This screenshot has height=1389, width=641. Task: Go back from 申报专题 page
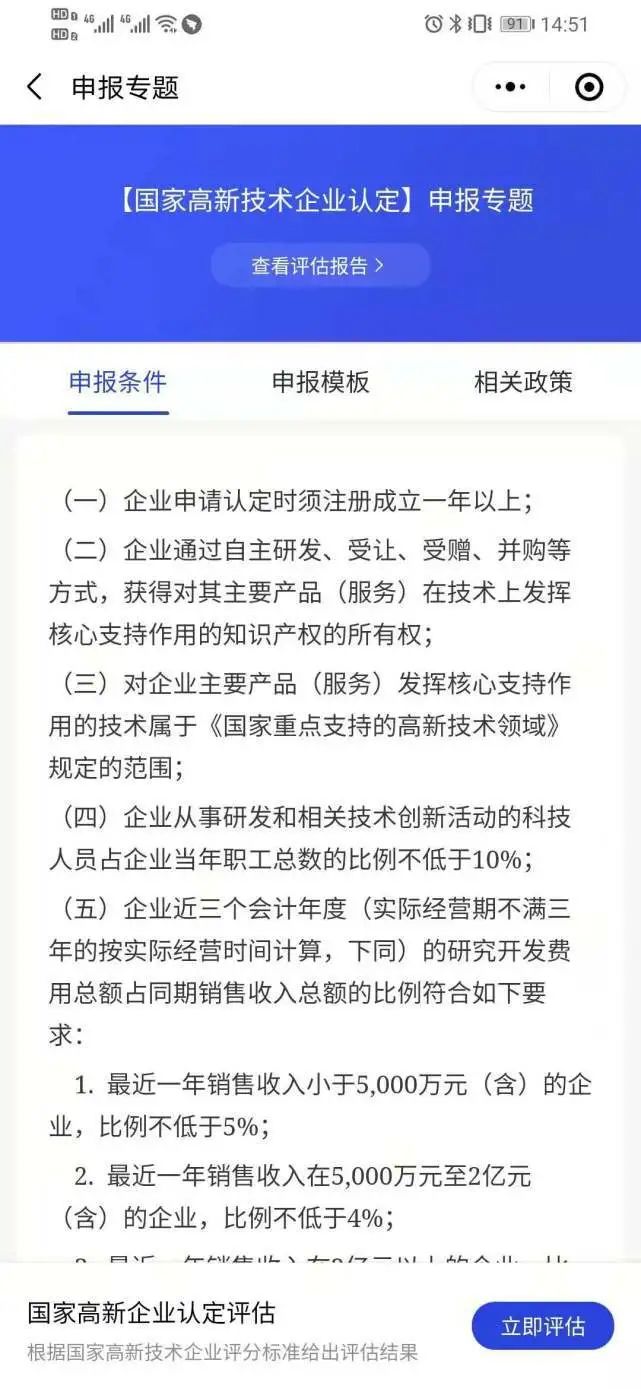[34, 87]
